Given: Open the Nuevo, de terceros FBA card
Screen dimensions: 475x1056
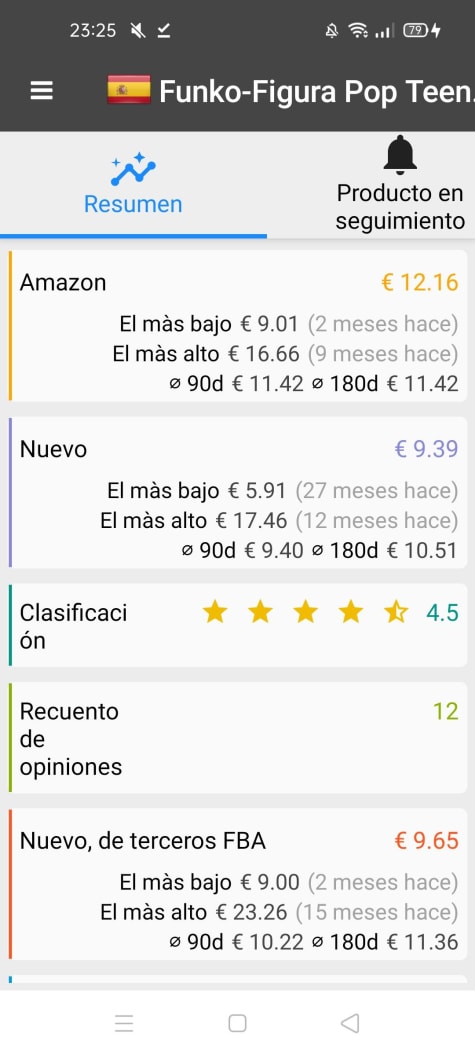Looking at the screenshot, I should point(238,884).
